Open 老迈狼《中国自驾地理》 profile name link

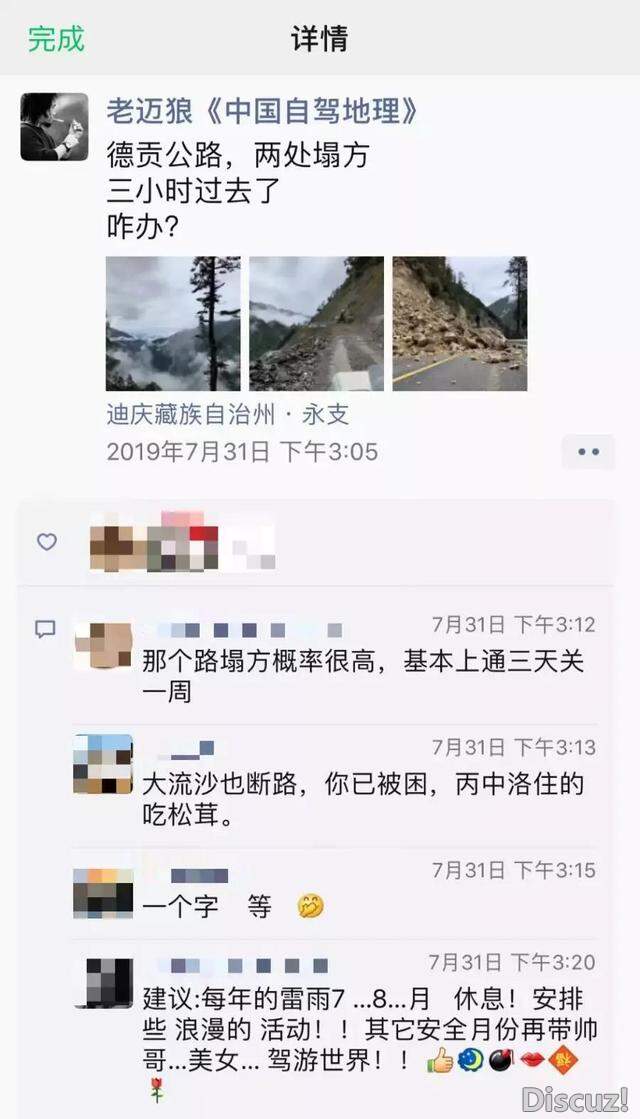(262, 111)
